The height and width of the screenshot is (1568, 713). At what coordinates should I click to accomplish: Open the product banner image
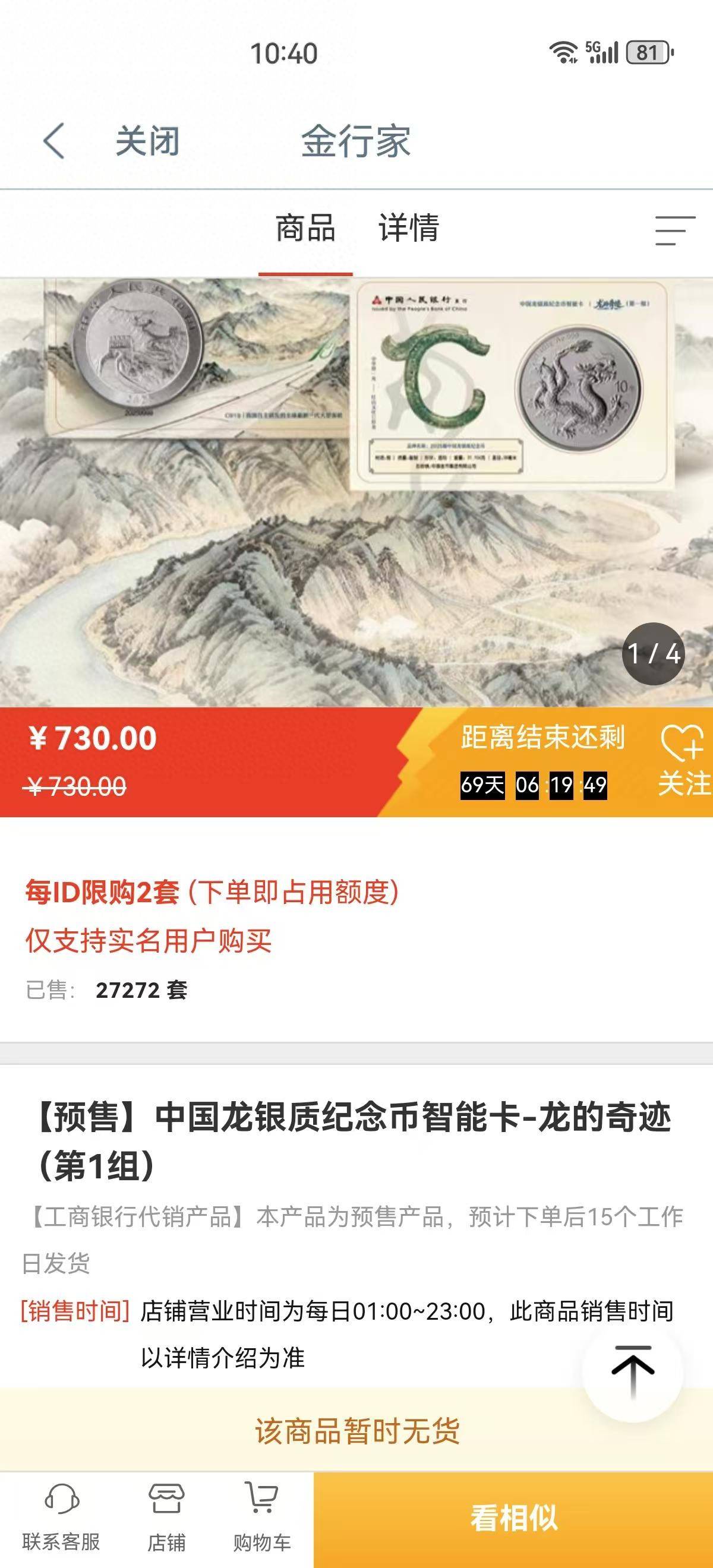pyautogui.click(x=356, y=492)
